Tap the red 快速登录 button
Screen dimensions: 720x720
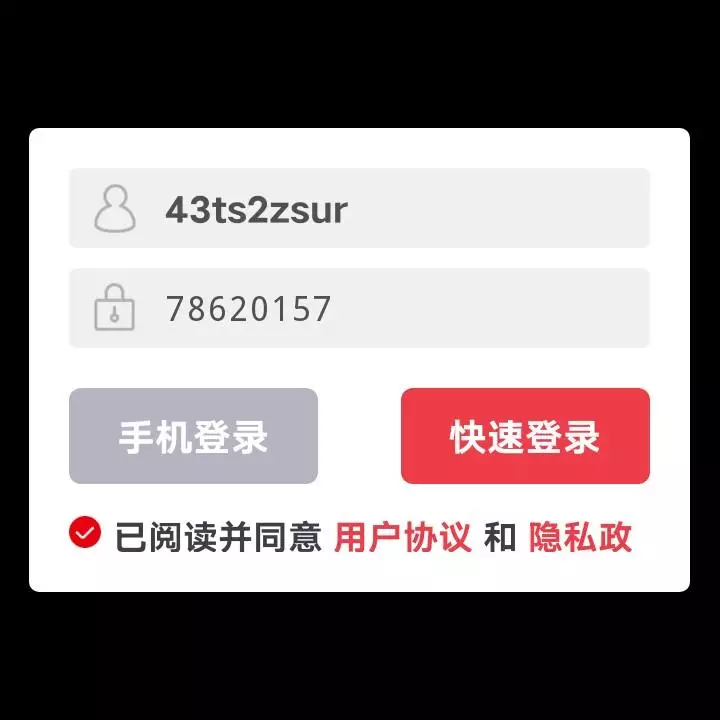(525, 436)
